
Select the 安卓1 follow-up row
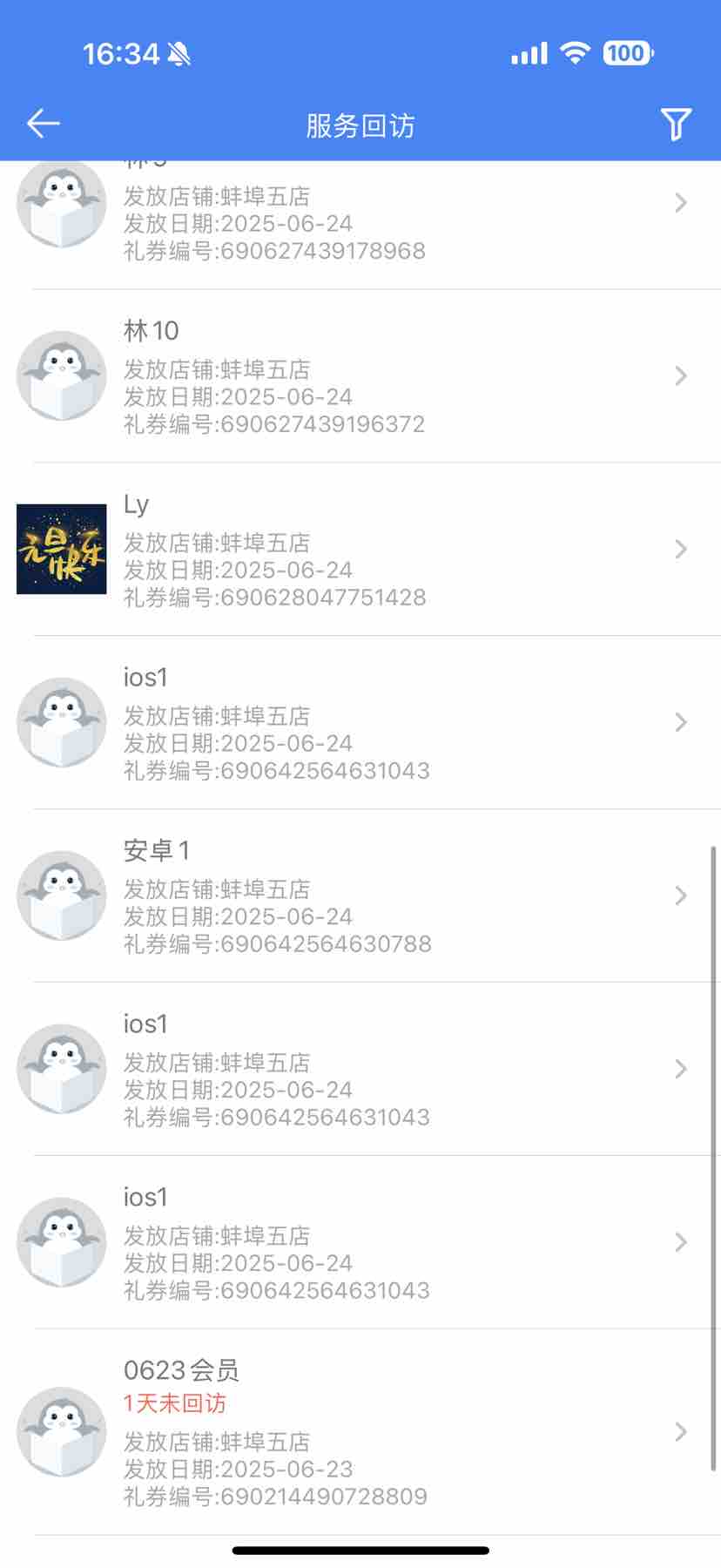click(360, 896)
